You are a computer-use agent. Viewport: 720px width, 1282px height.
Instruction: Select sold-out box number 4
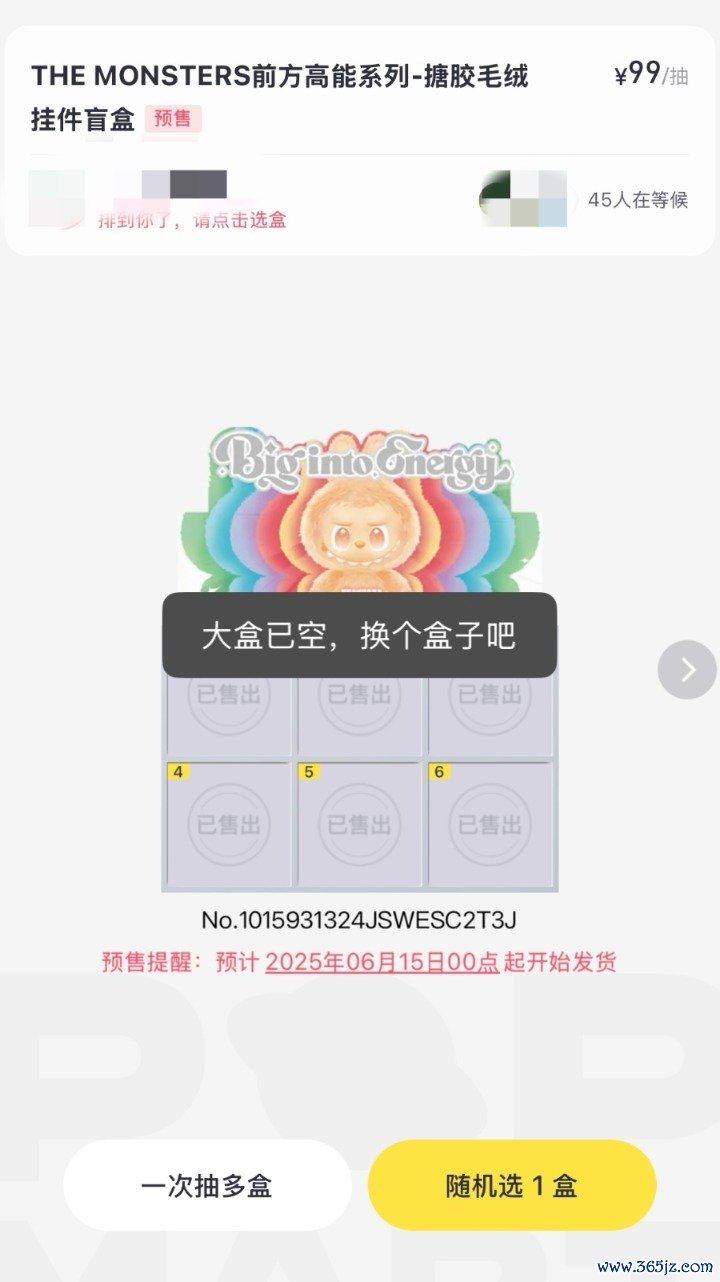[229, 824]
